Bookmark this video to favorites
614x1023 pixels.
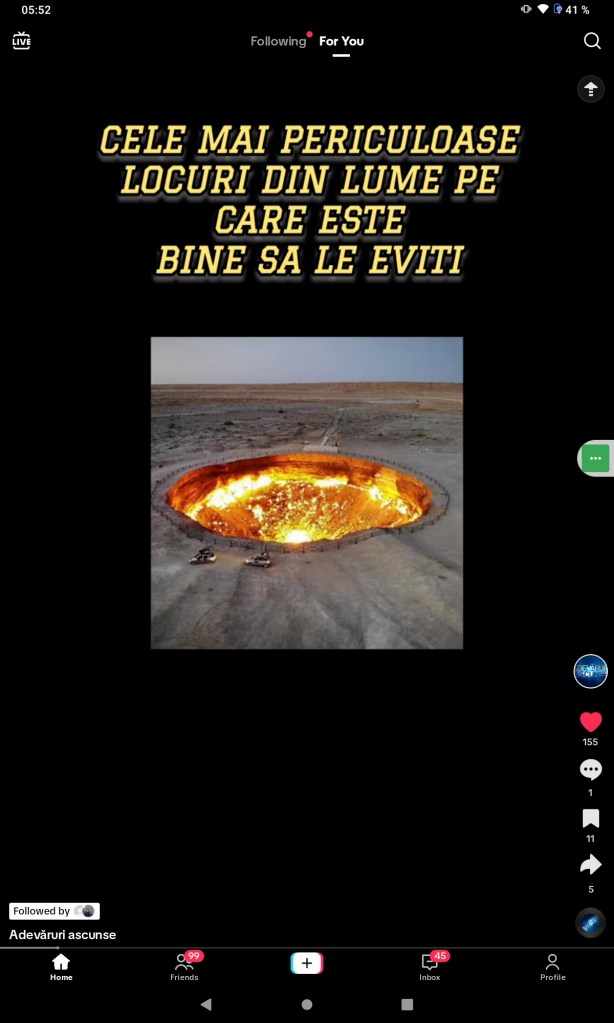click(590, 819)
